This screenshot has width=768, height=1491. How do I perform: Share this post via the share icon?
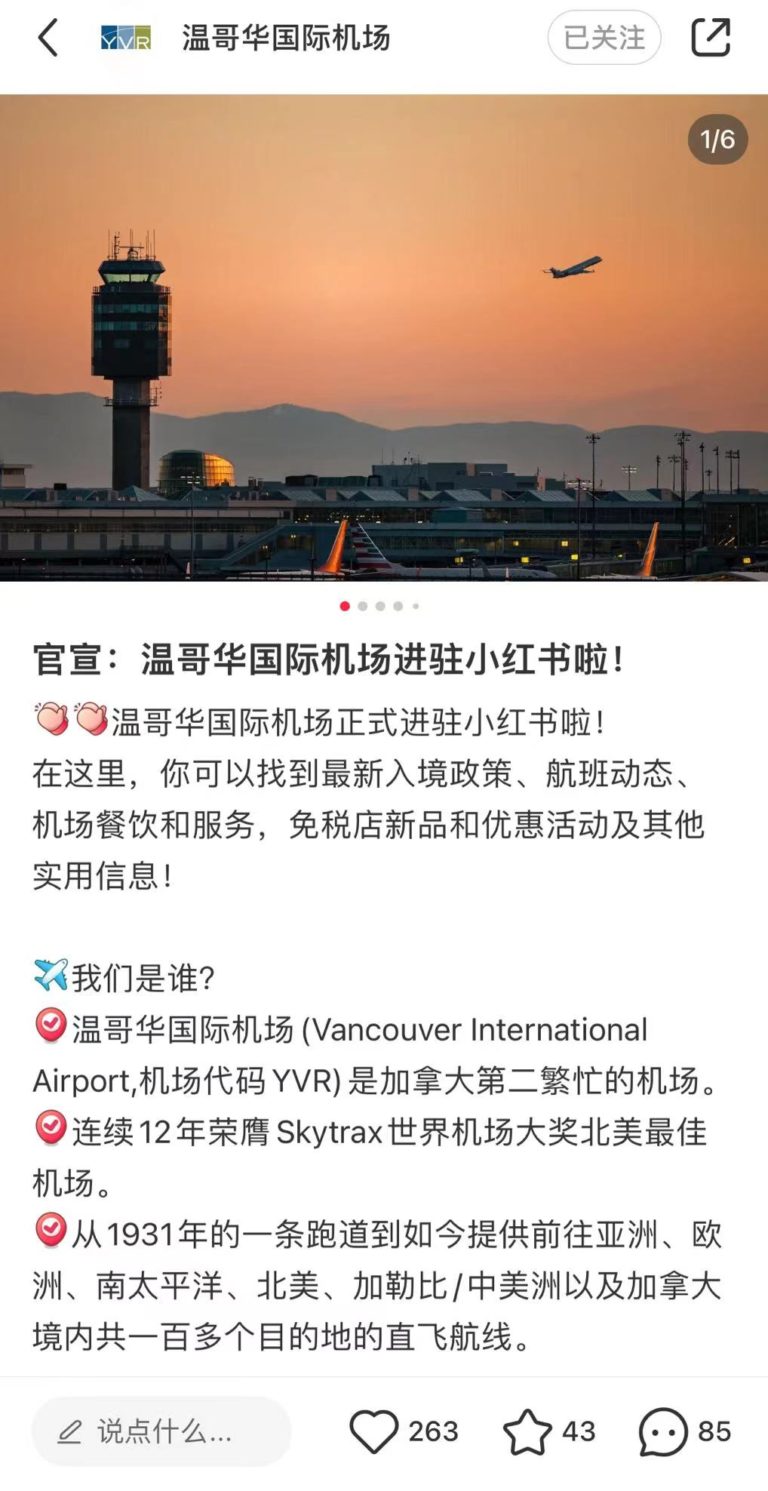[x=711, y=38]
